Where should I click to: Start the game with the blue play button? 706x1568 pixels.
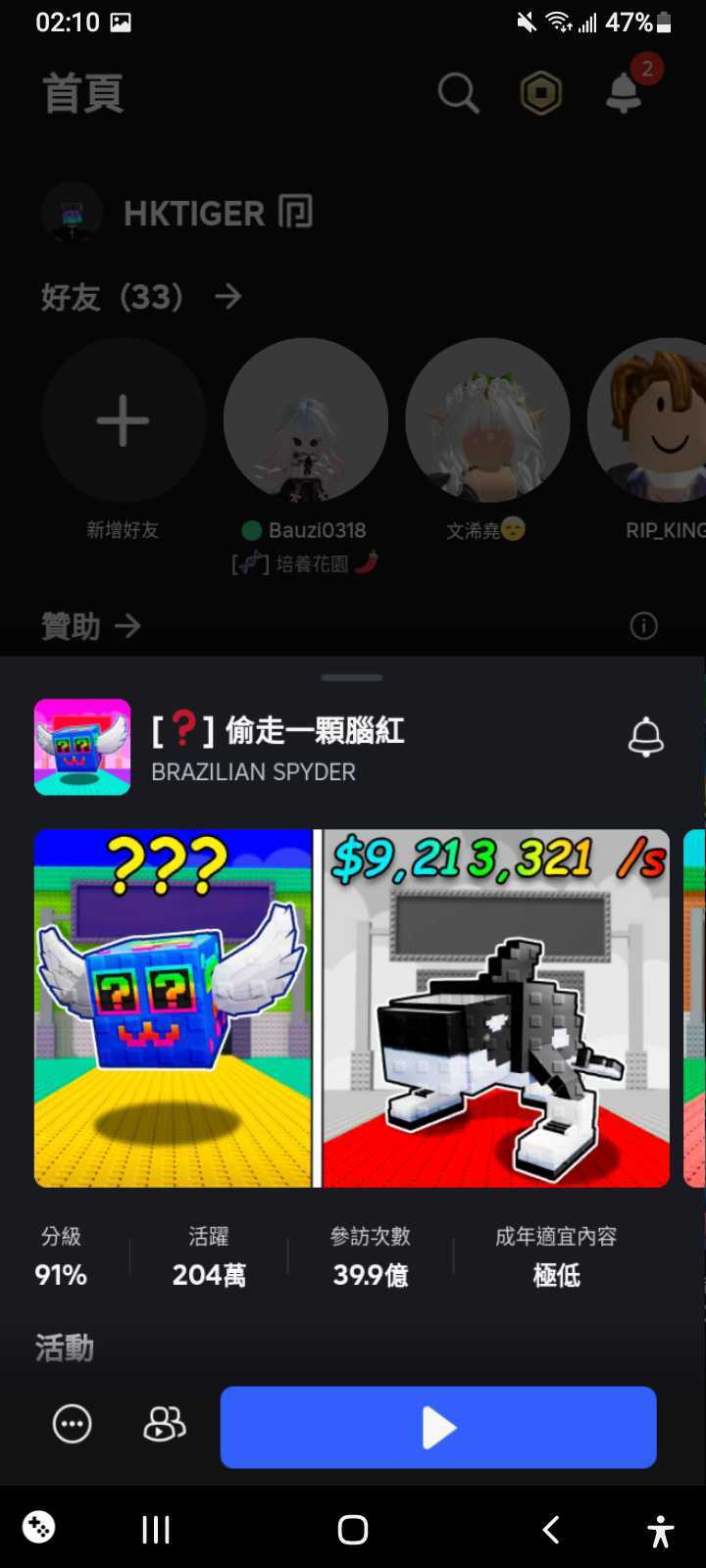point(438,1427)
